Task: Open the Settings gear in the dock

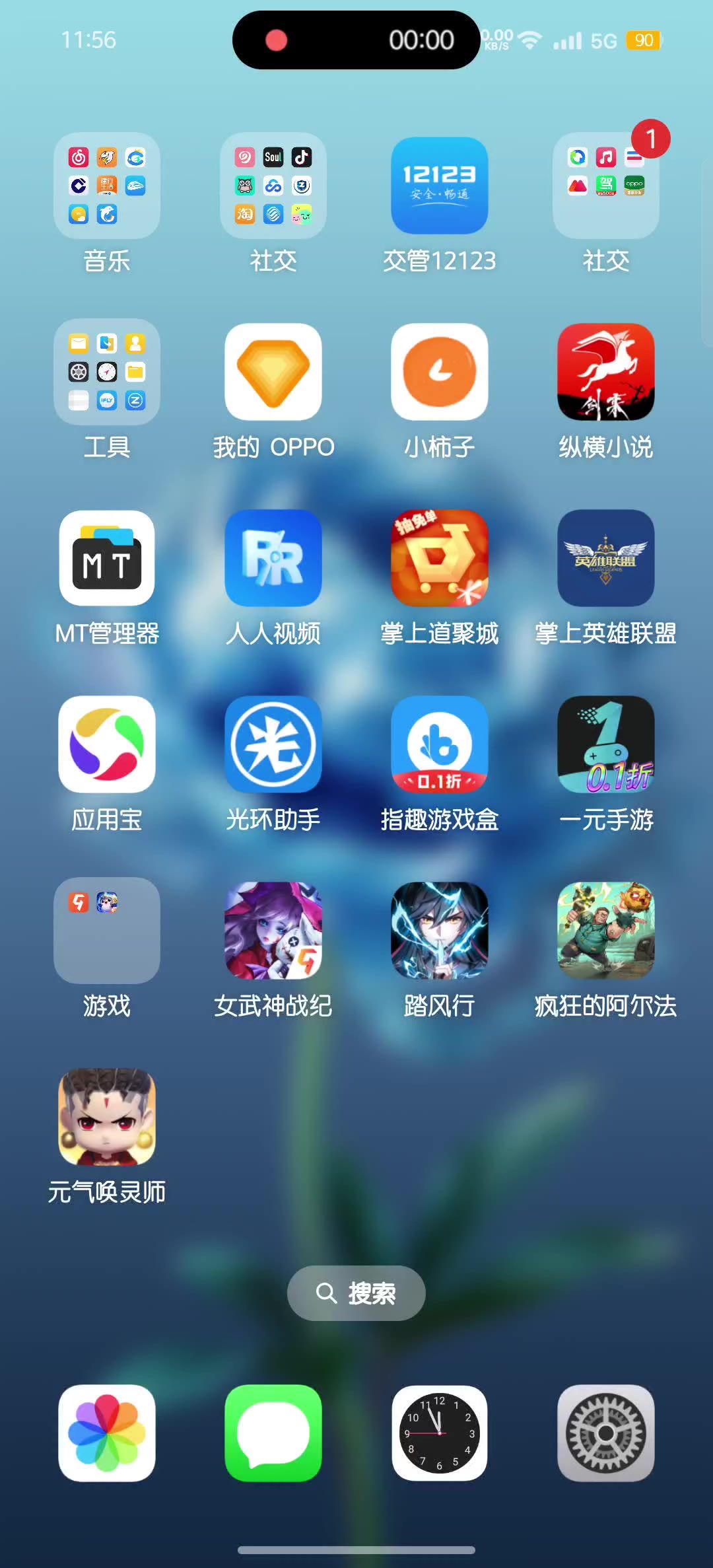Action: pyautogui.click(x=606, y=1433)
